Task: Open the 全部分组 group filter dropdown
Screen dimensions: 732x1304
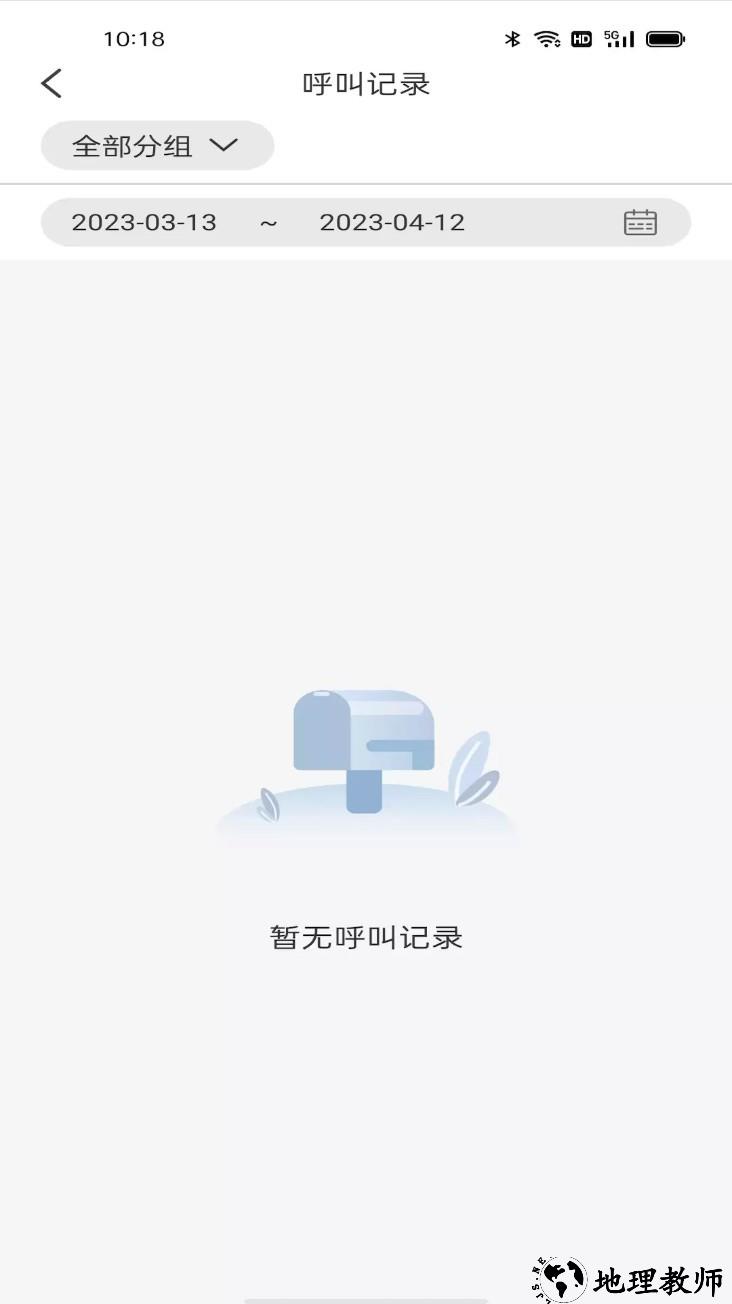Action: click(x=157, y=145)
